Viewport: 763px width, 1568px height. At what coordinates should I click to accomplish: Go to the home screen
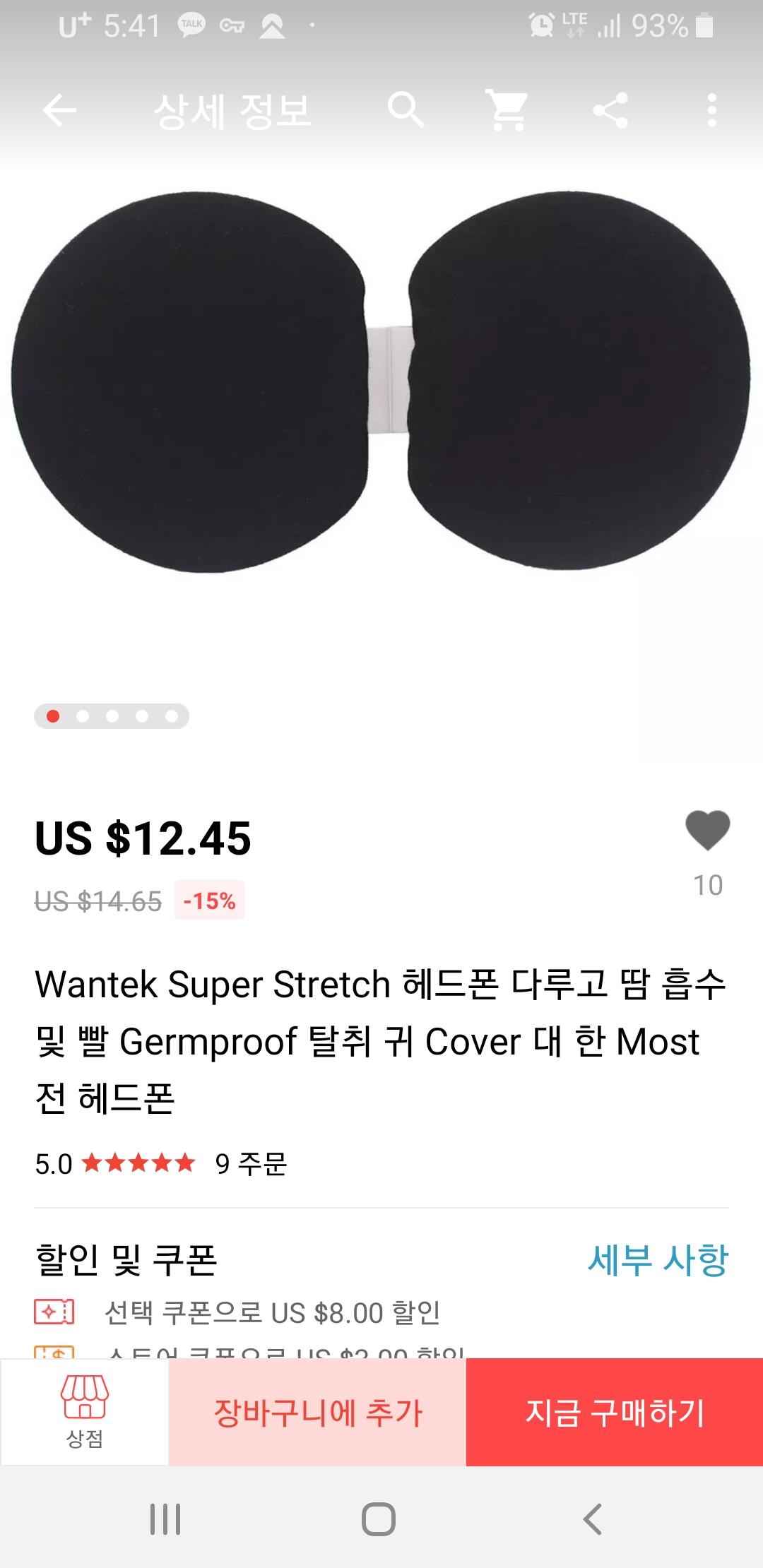(379, 1519)
